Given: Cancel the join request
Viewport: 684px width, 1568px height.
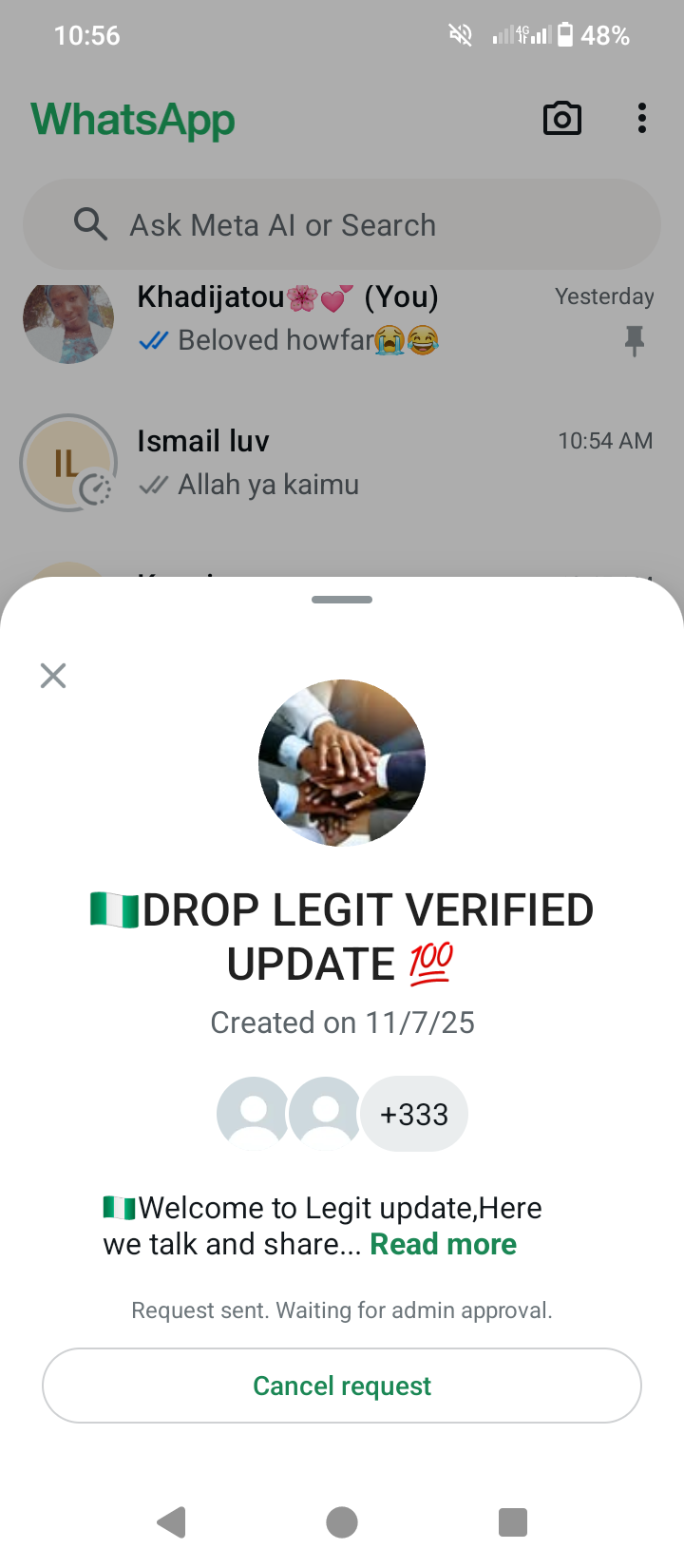Looking at the screenshot, I should (x=342, y=1386).
